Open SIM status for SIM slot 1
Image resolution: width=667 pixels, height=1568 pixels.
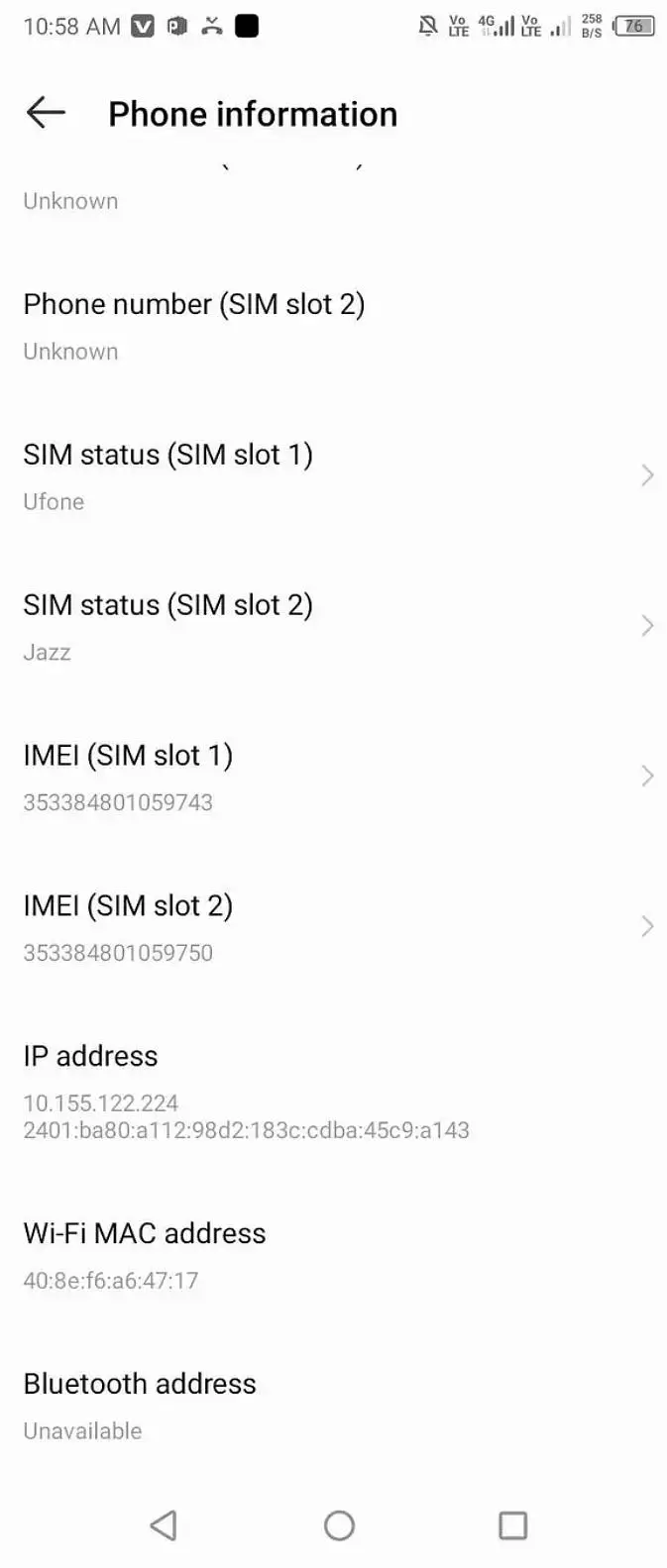click(333, 476)
